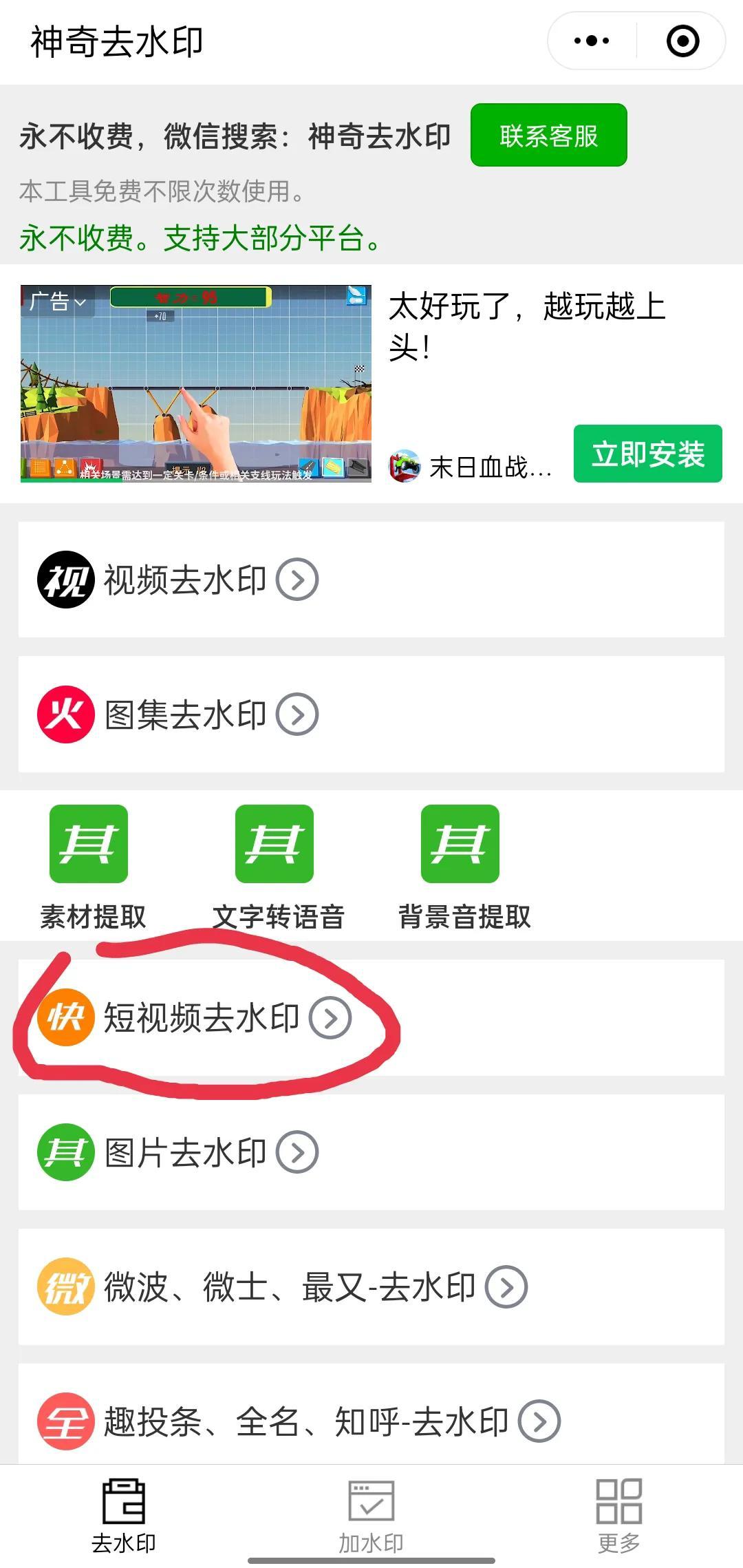The image size is (743, 1568).
Task: Open 短视频去水印
Action: (x=203, y=1017)
